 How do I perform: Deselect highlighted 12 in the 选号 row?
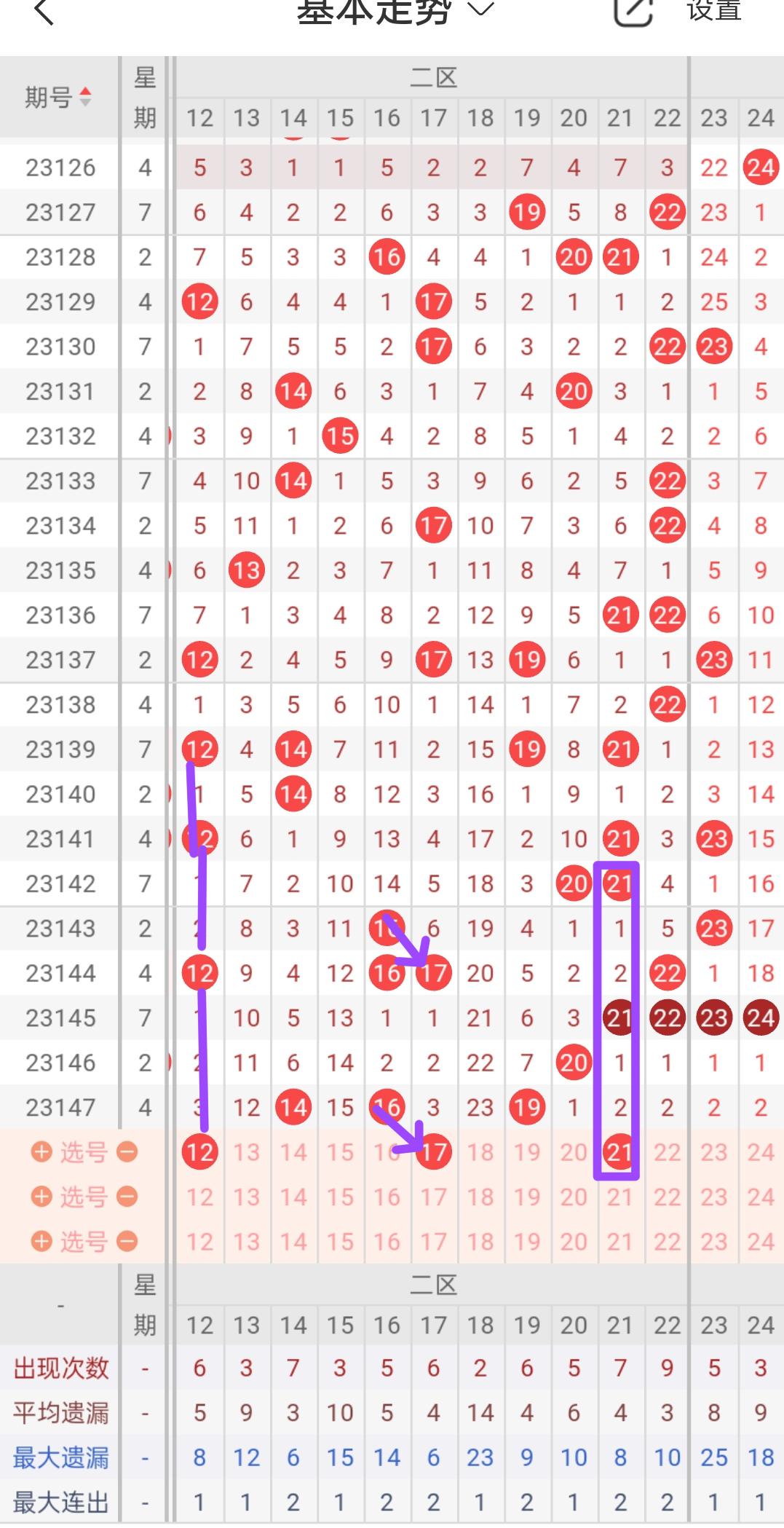point(199,1152)
